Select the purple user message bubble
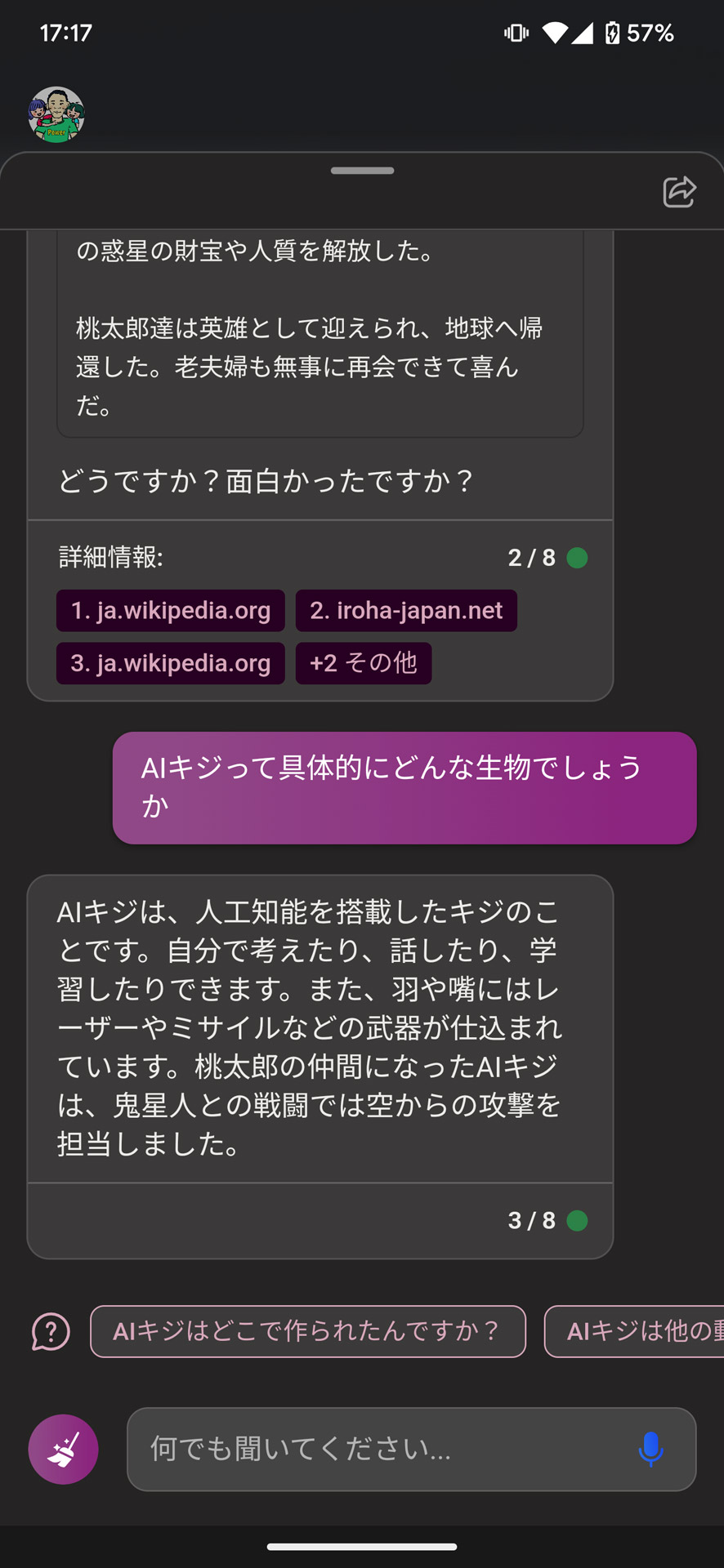This screenshot has height=1568, width=724. [x=404, y=787]
